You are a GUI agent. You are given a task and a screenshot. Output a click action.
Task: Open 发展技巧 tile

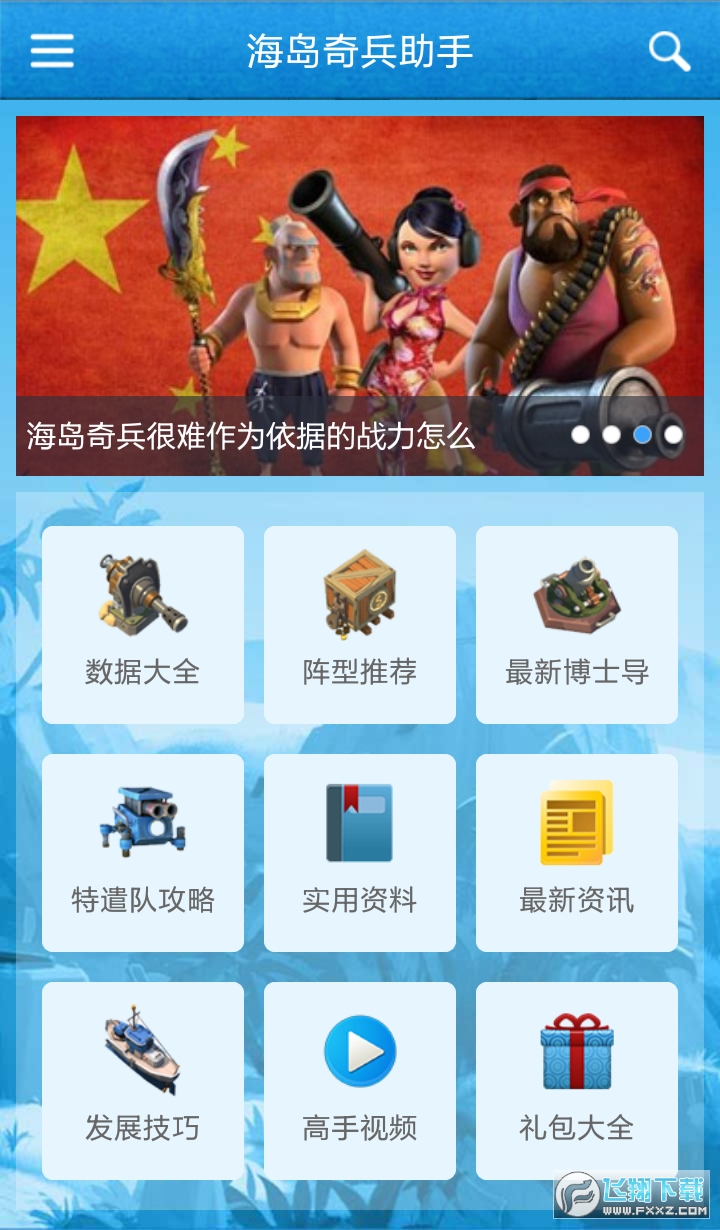(x=143, y=1080)
